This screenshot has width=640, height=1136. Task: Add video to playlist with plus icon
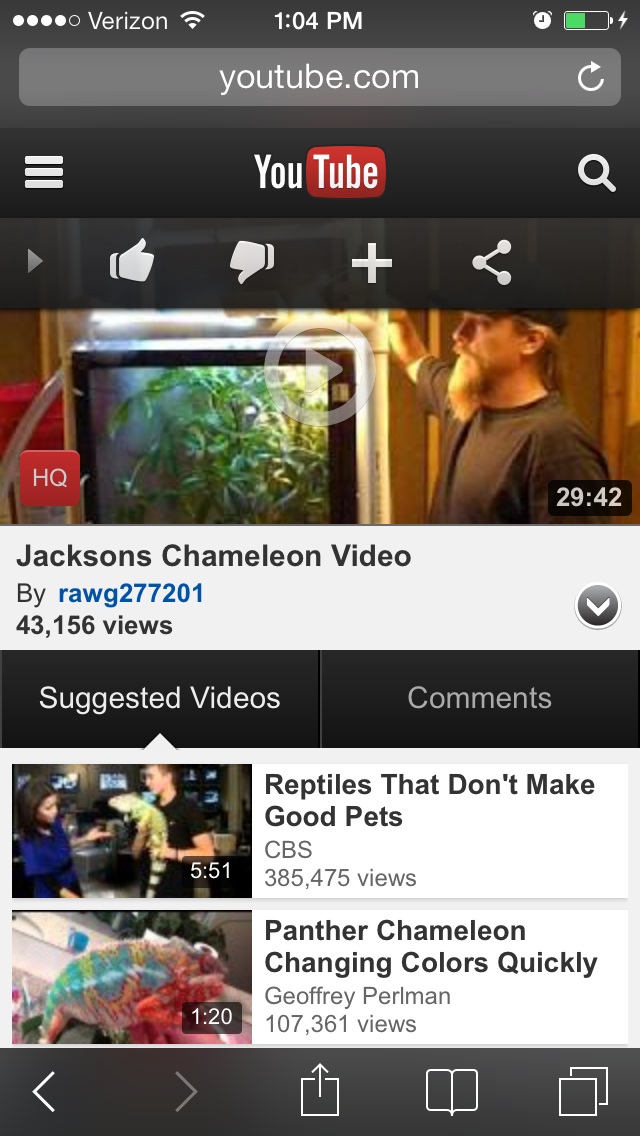click(x=372, y=262)
